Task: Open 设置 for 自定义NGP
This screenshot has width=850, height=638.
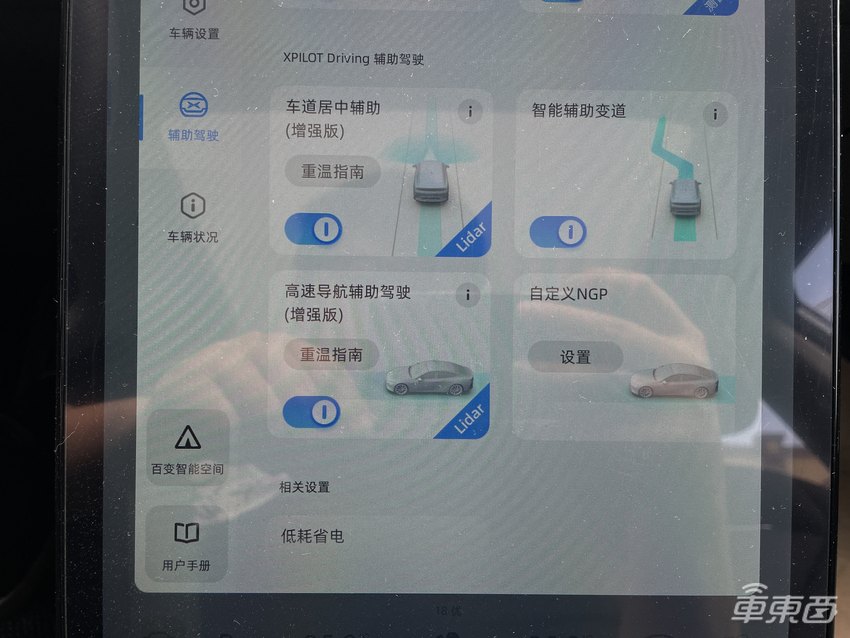Action: tap(575, 357)
